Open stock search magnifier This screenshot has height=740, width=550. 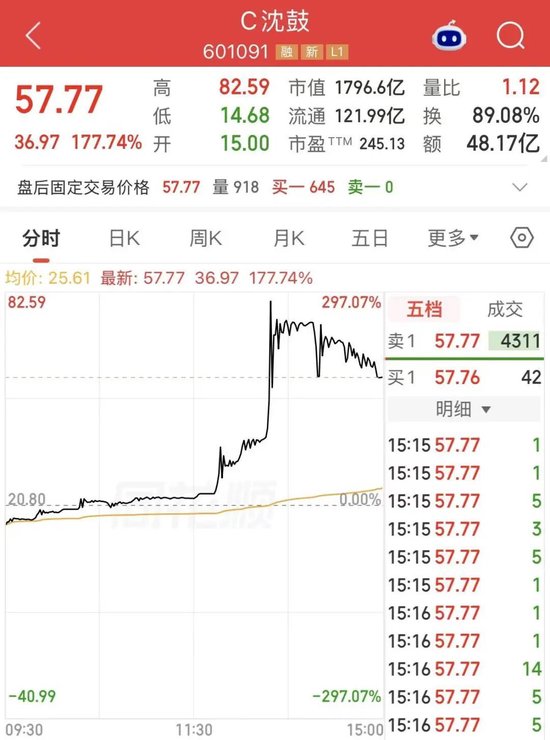click(x=511, y=35)
